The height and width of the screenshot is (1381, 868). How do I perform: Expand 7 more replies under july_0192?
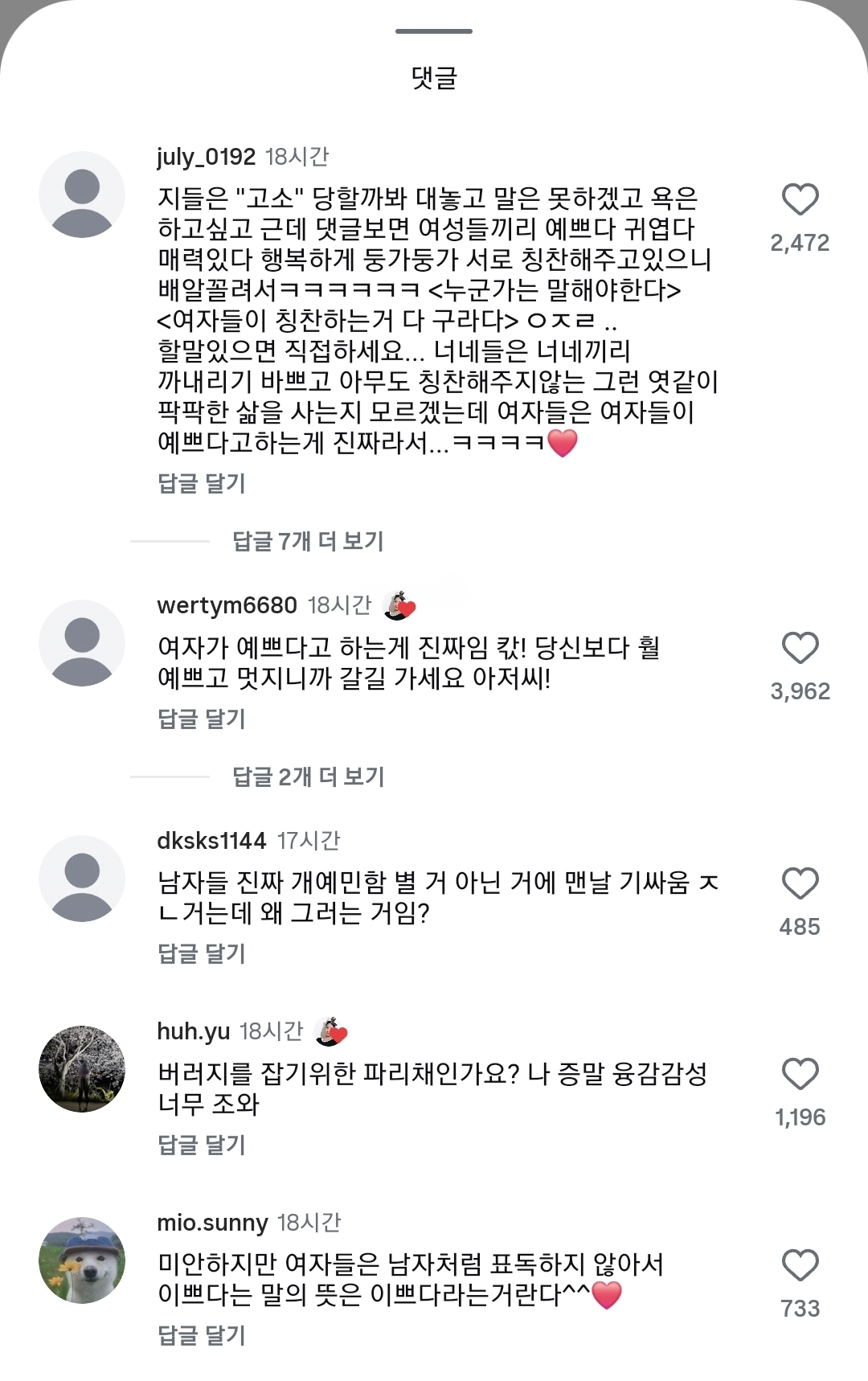coord(308,542)
